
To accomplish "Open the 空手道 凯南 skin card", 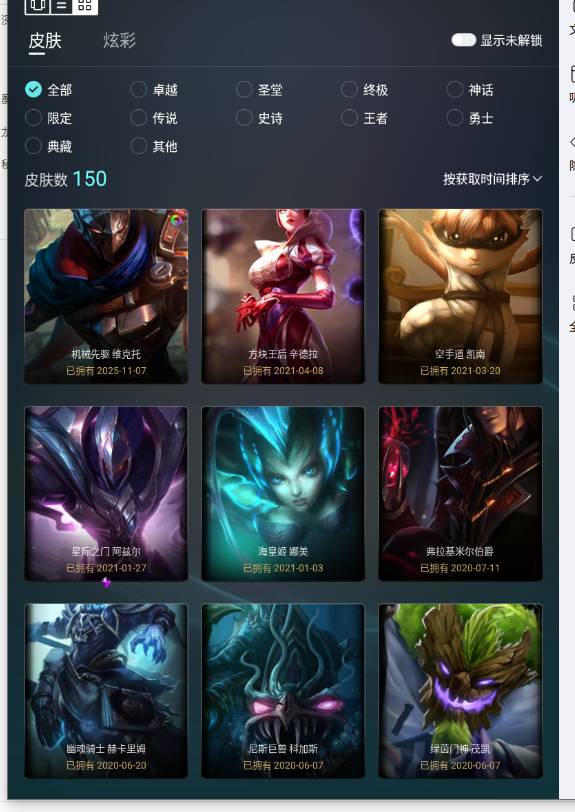I will [460, 296].
